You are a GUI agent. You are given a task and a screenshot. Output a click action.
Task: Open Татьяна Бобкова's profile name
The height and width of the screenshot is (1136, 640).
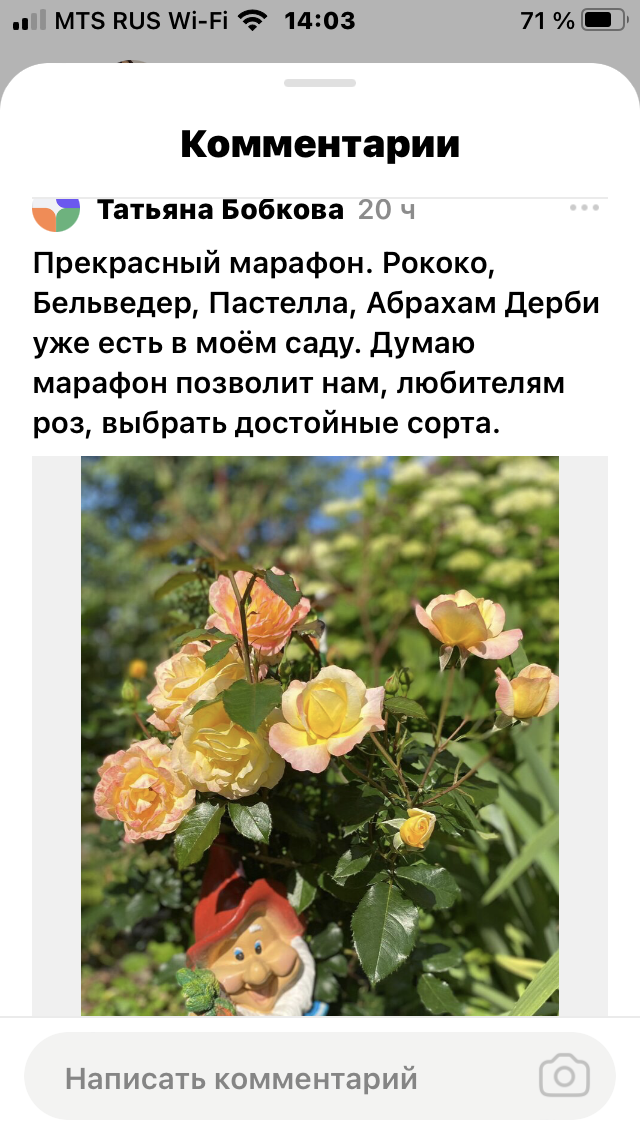[220, 210]
